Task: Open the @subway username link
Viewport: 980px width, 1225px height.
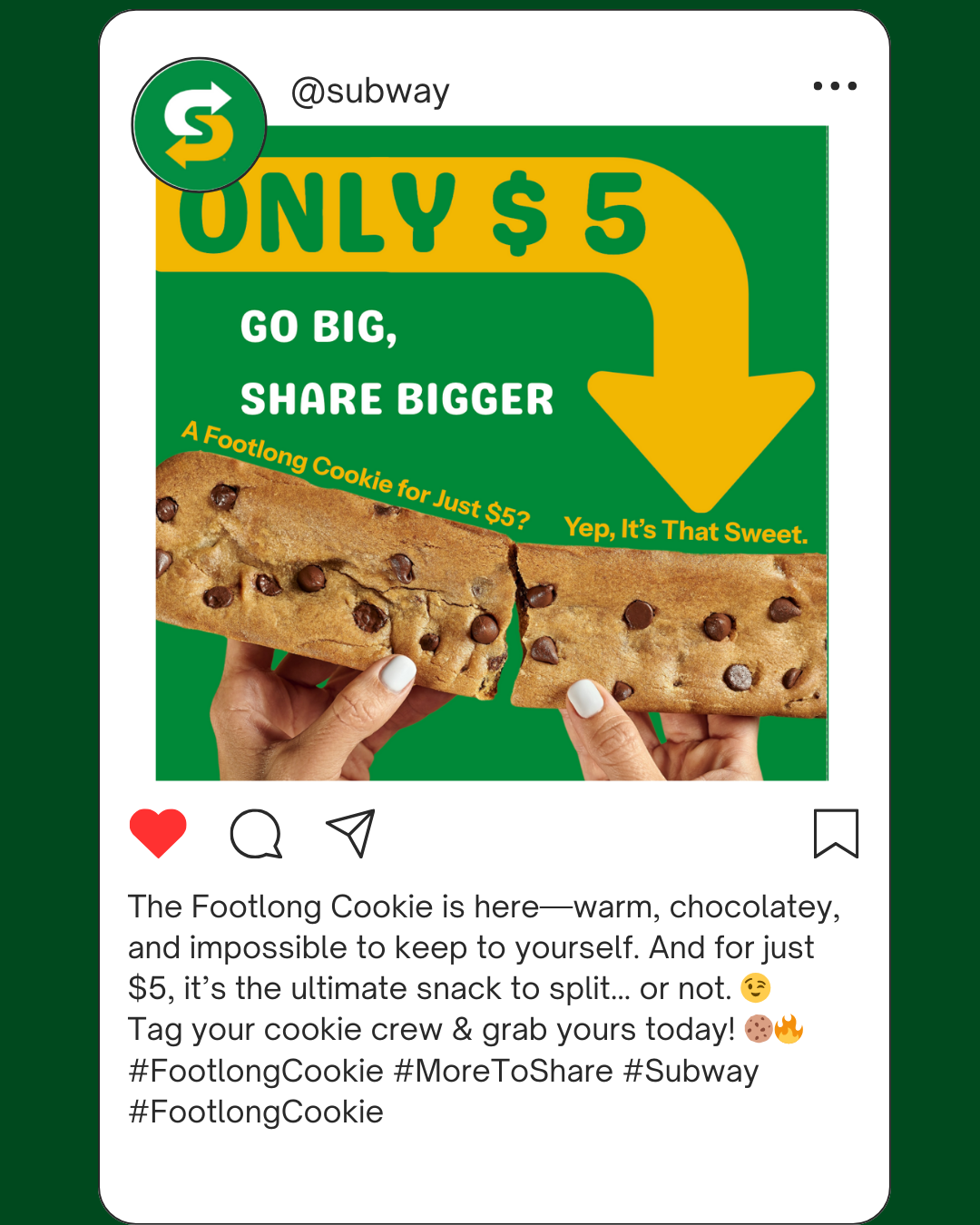Action: tap(369, 90)
